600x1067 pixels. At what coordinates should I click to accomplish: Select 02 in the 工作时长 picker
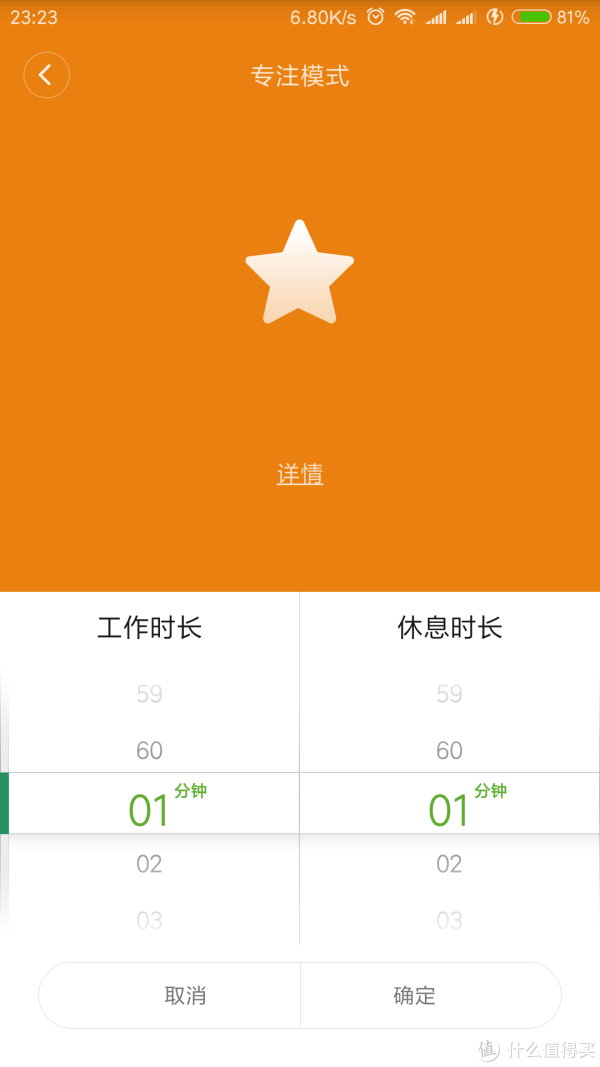point(149,864)
